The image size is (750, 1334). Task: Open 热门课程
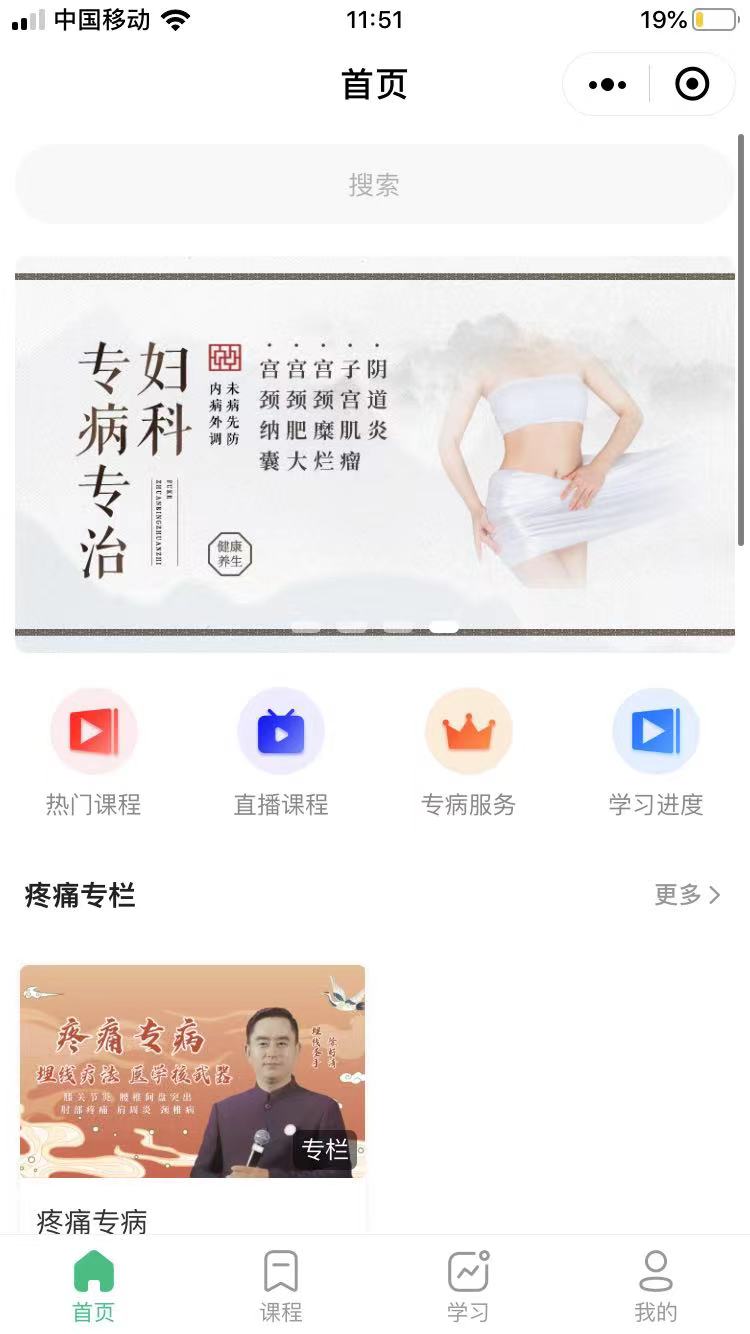pos(94,752)
